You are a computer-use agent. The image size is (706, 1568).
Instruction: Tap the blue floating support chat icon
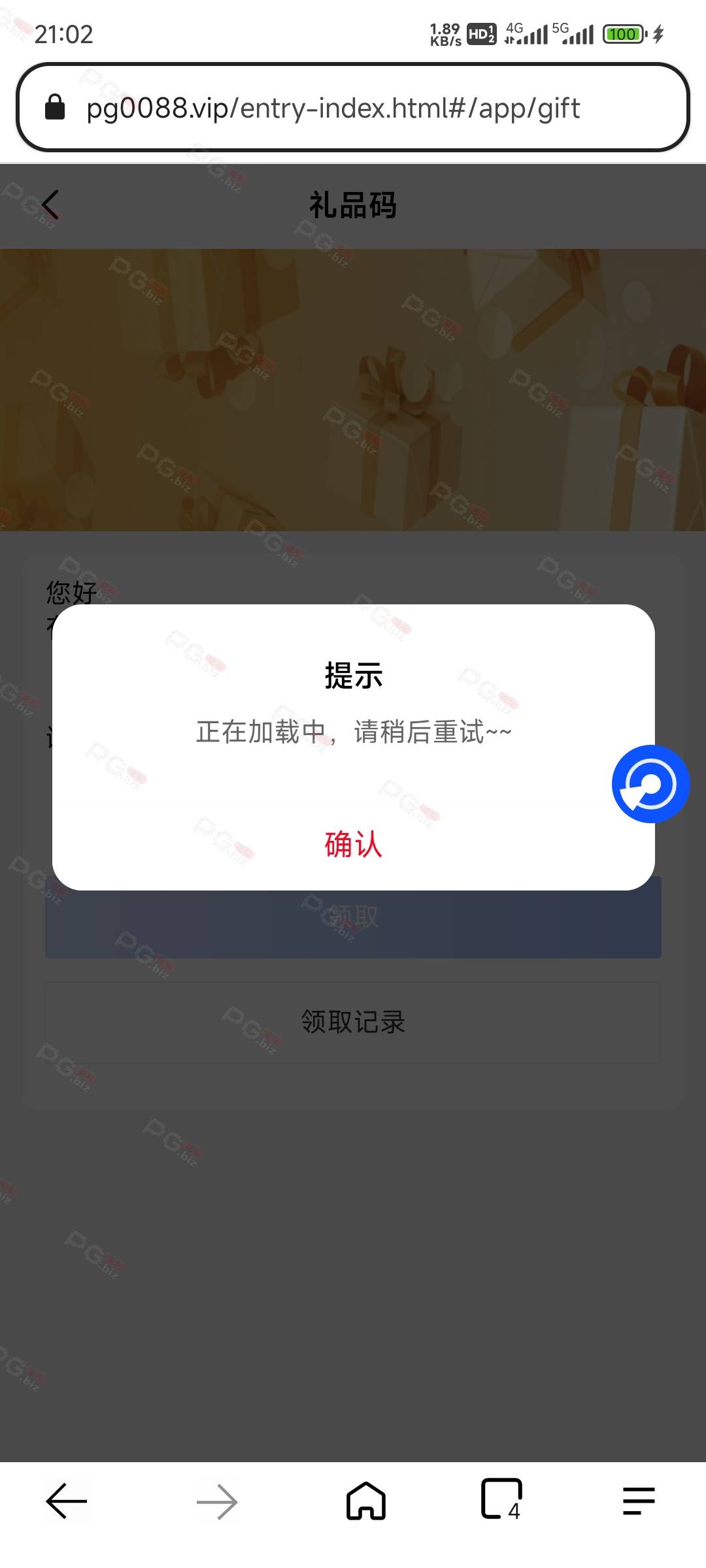[x=650, y=784]
